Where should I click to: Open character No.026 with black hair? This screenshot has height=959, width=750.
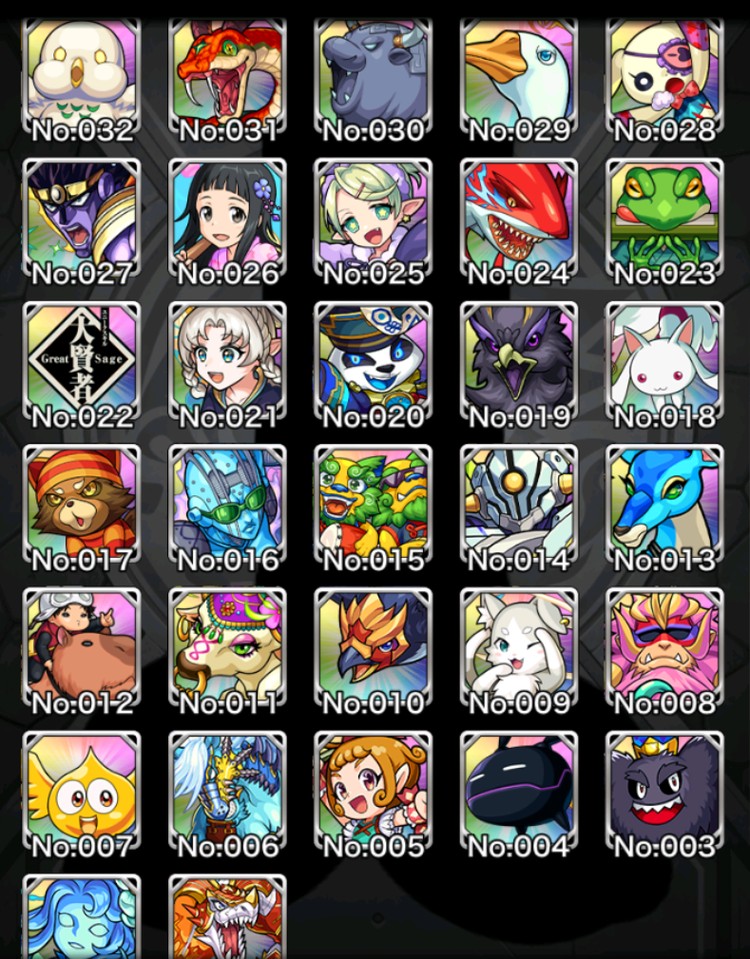click(228, 217)
